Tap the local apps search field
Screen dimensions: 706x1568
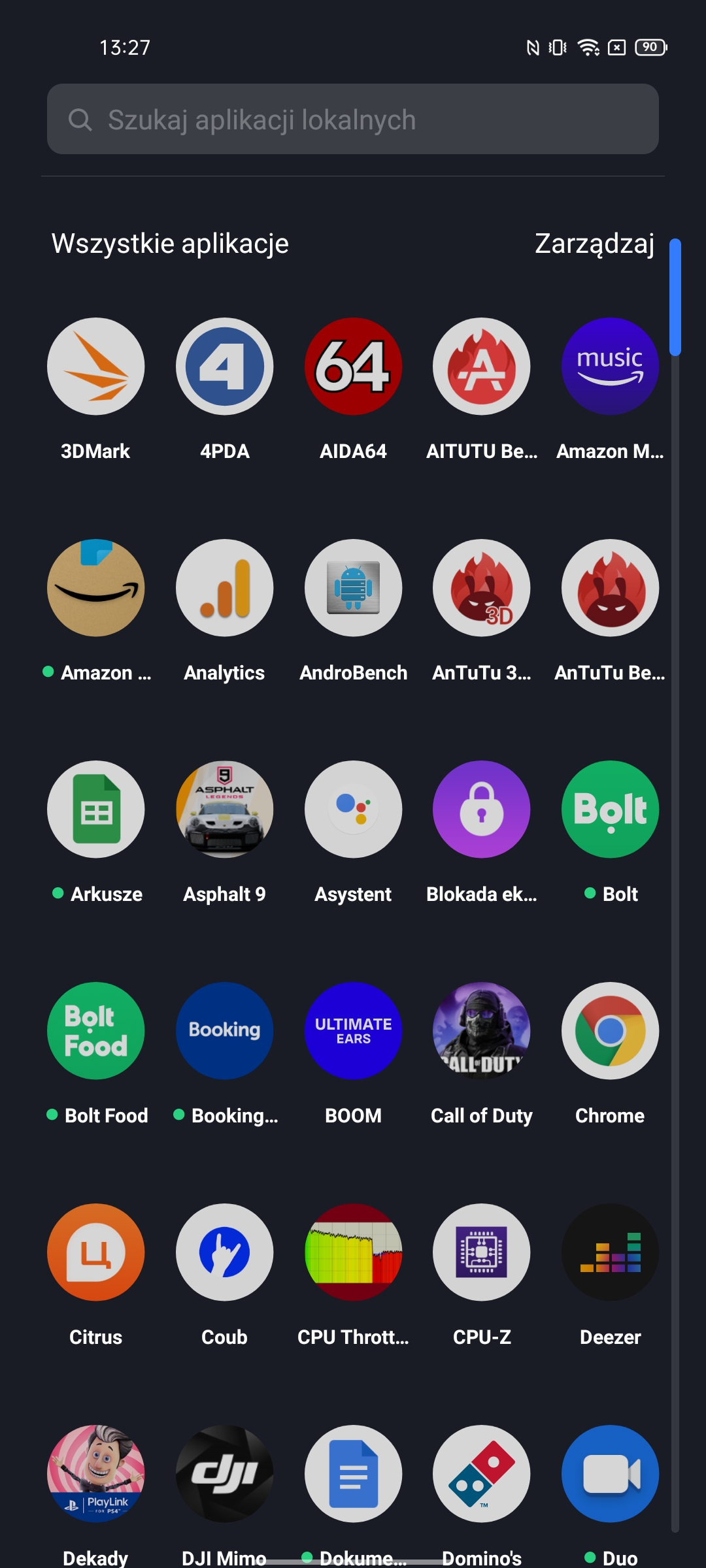[x=353, y=119]
